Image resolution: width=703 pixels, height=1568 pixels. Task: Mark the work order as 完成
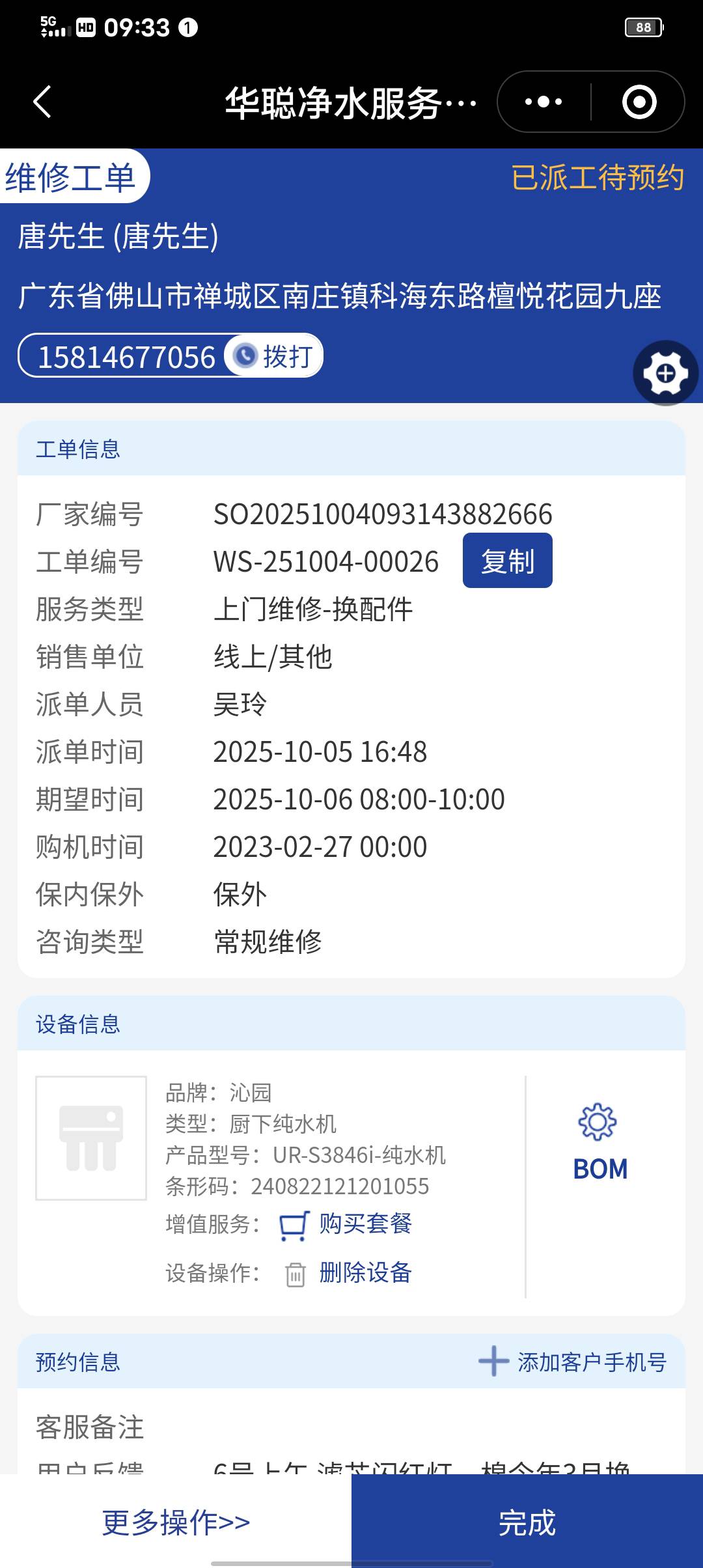[527, 1522]
